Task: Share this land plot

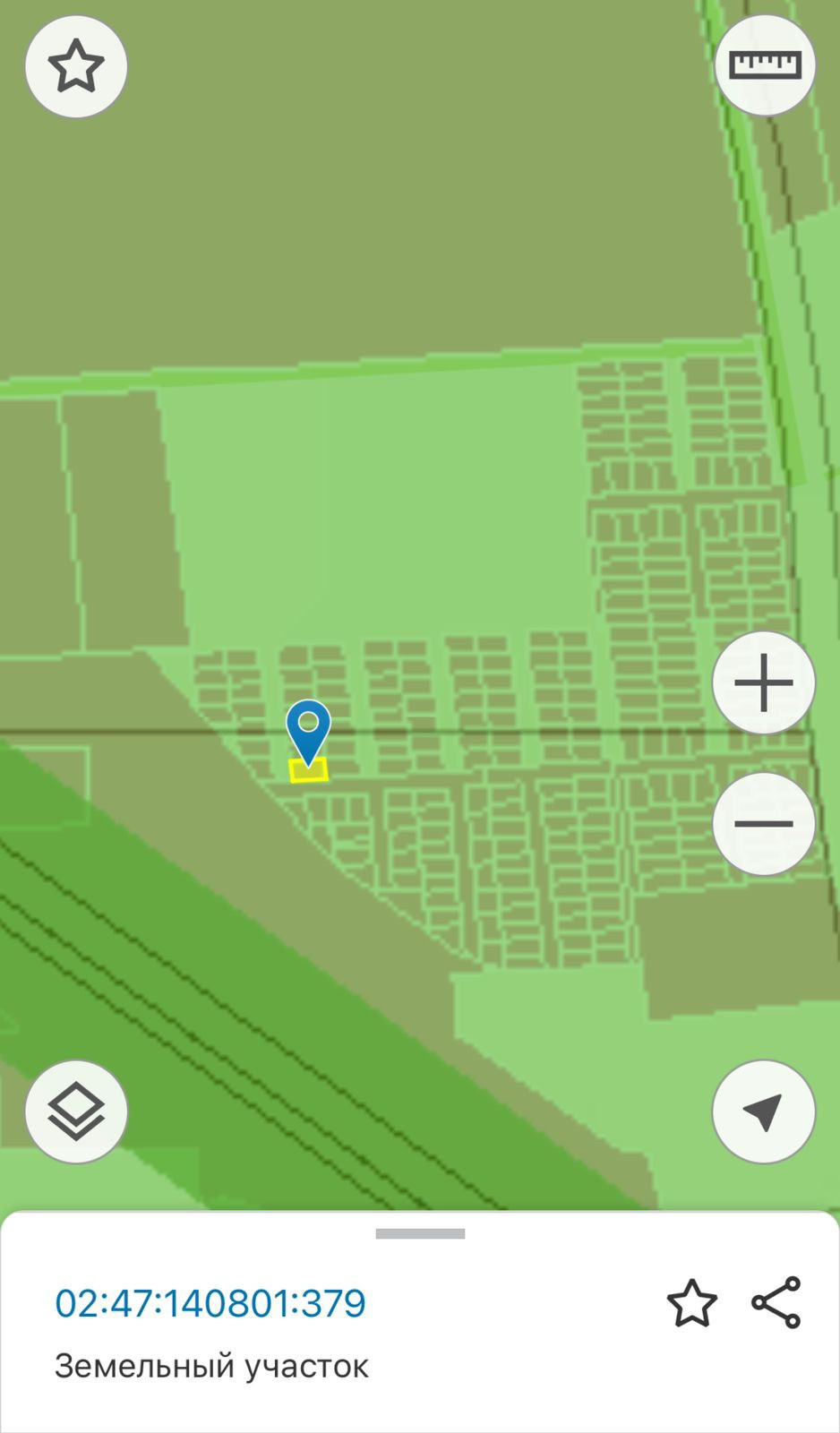Action: pos(776,1303)
